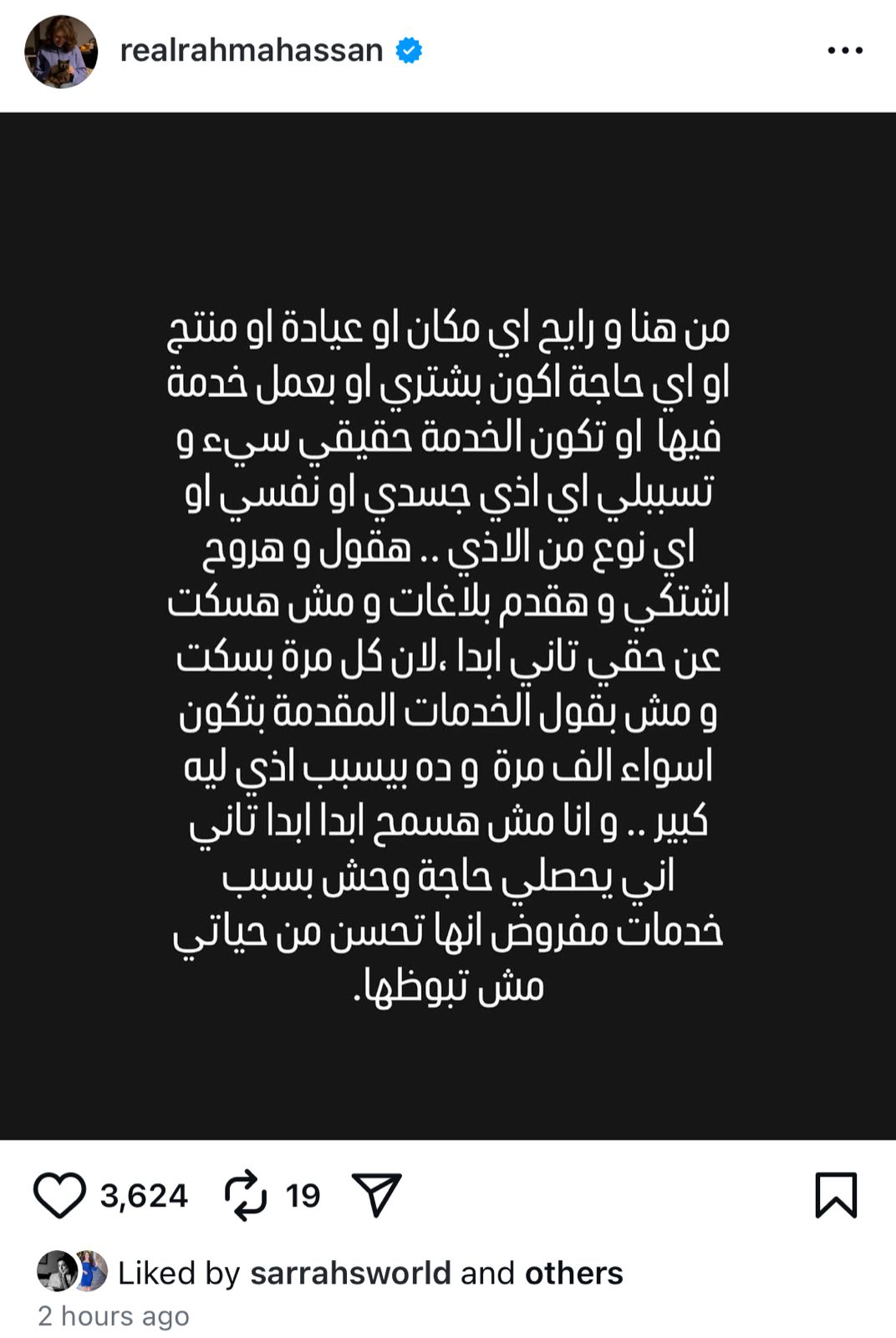Open realrahmahassan's profile picture
This screenshot has width=896, height=1338.
61,52
